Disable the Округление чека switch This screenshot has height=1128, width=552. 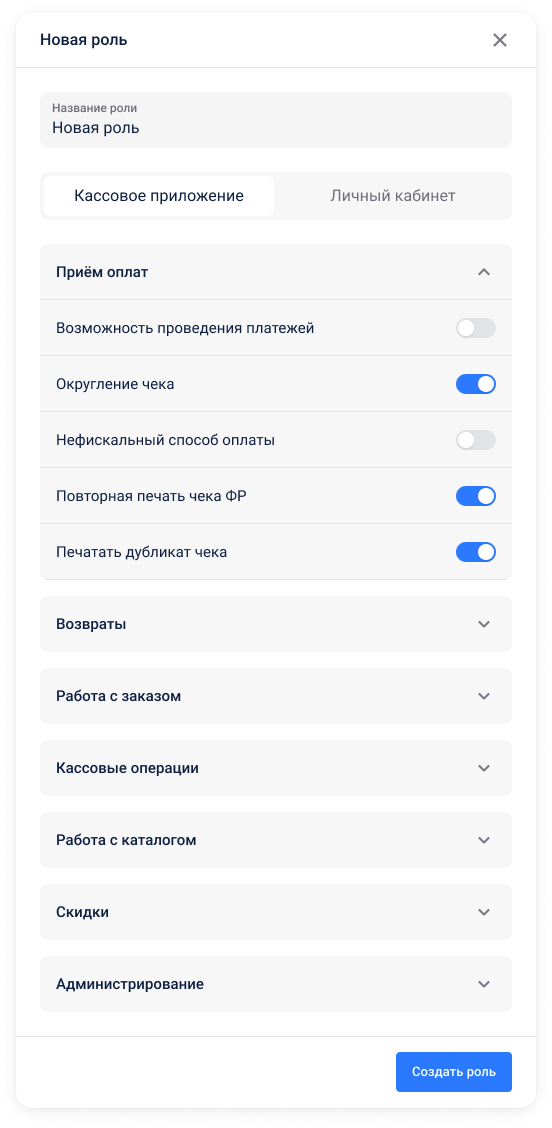pyautogui.click(x=476, y=384)
